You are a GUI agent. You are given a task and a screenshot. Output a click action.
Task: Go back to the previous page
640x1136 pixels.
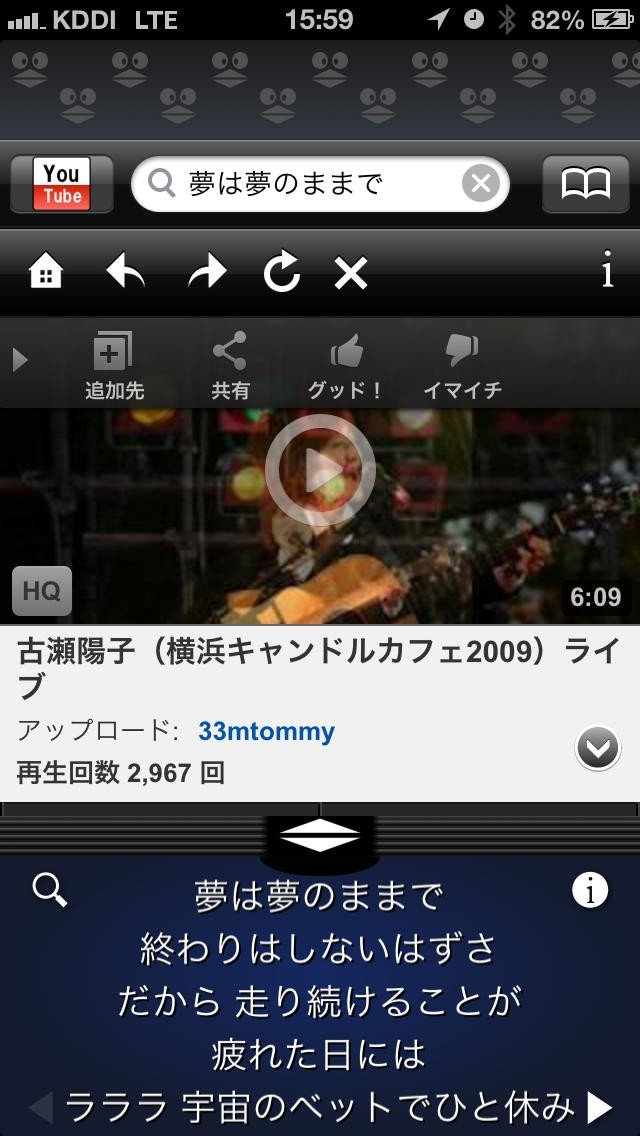[126, 272]
